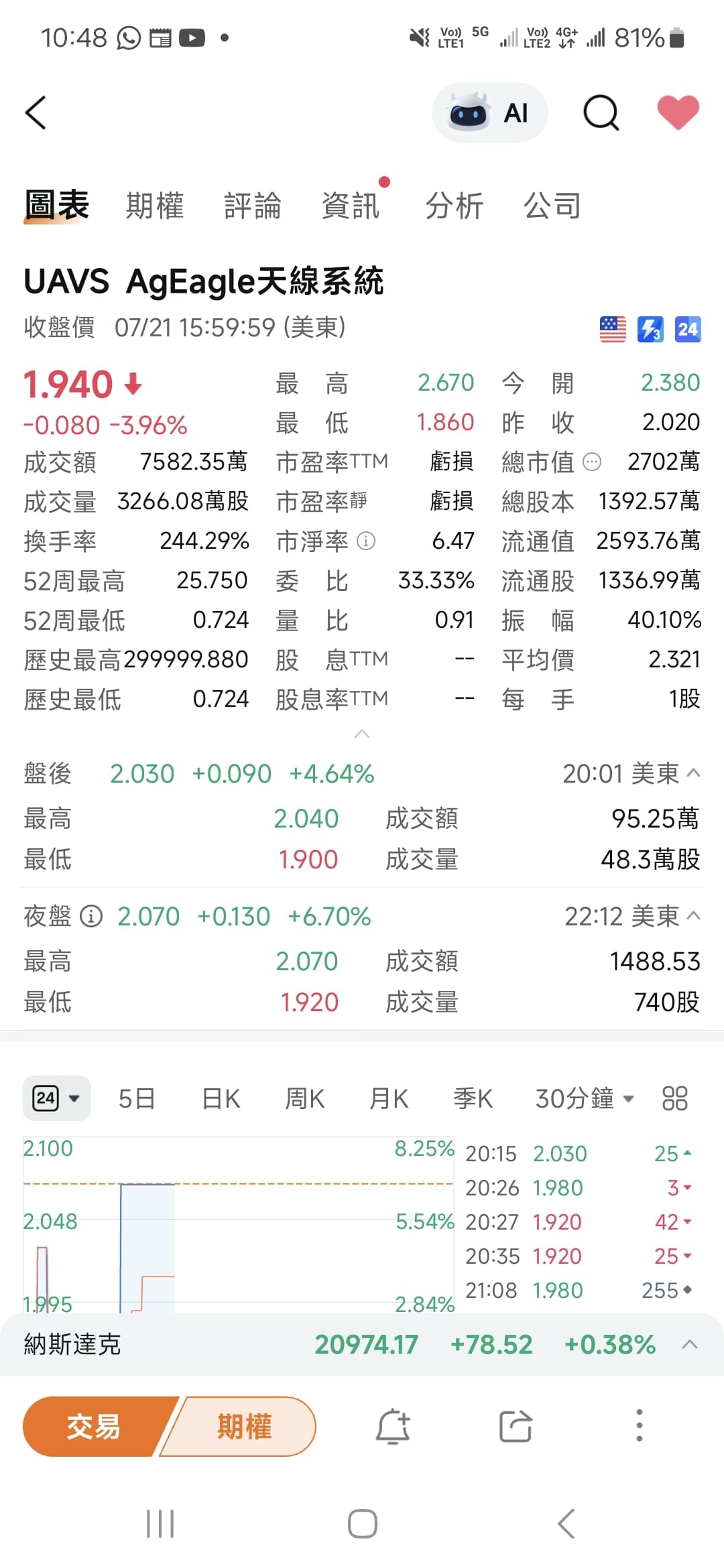Image resolution: width=724 pixels, height=1568 pixels.
Task: Go back using the top-left arrow
Action: [x=36, y=113]
